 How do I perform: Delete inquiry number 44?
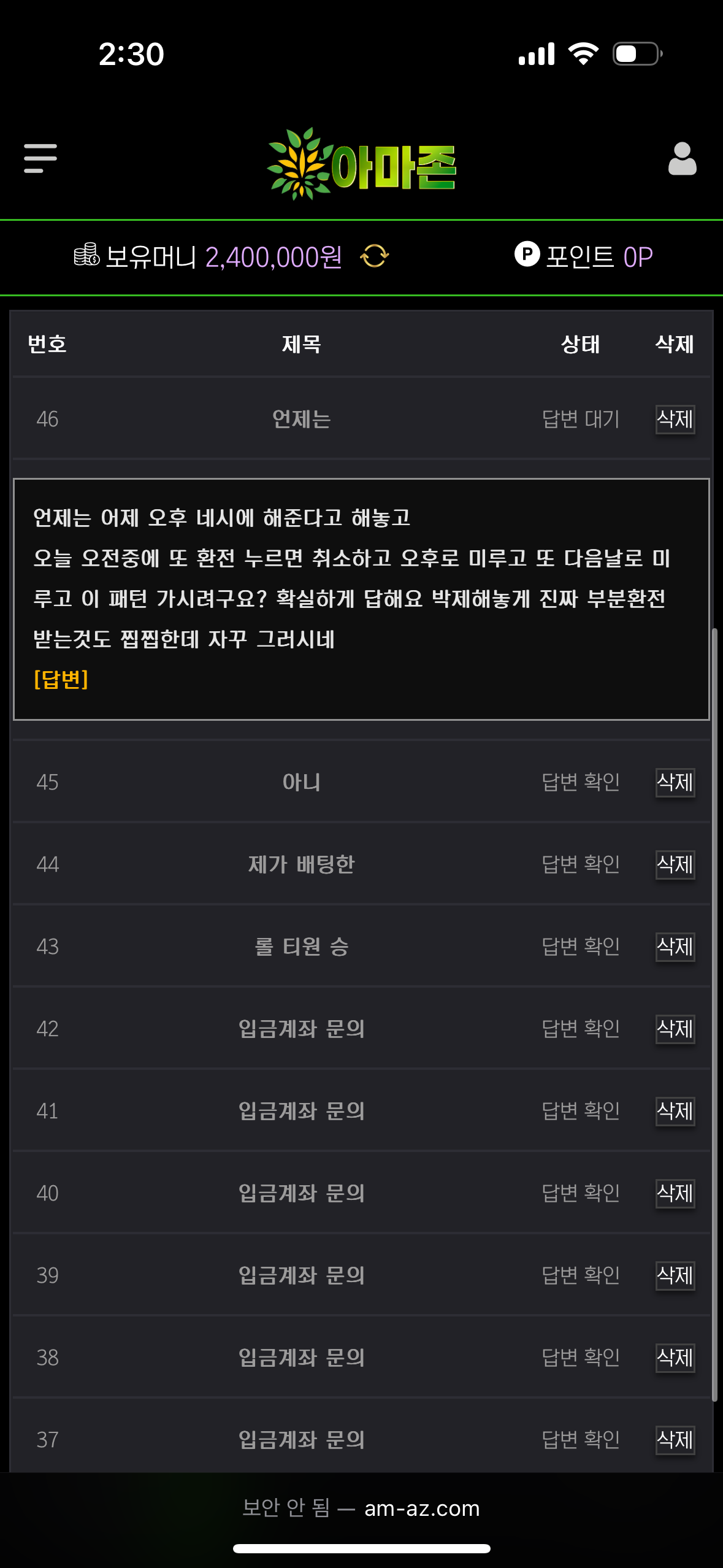click(x=675, y=864)
